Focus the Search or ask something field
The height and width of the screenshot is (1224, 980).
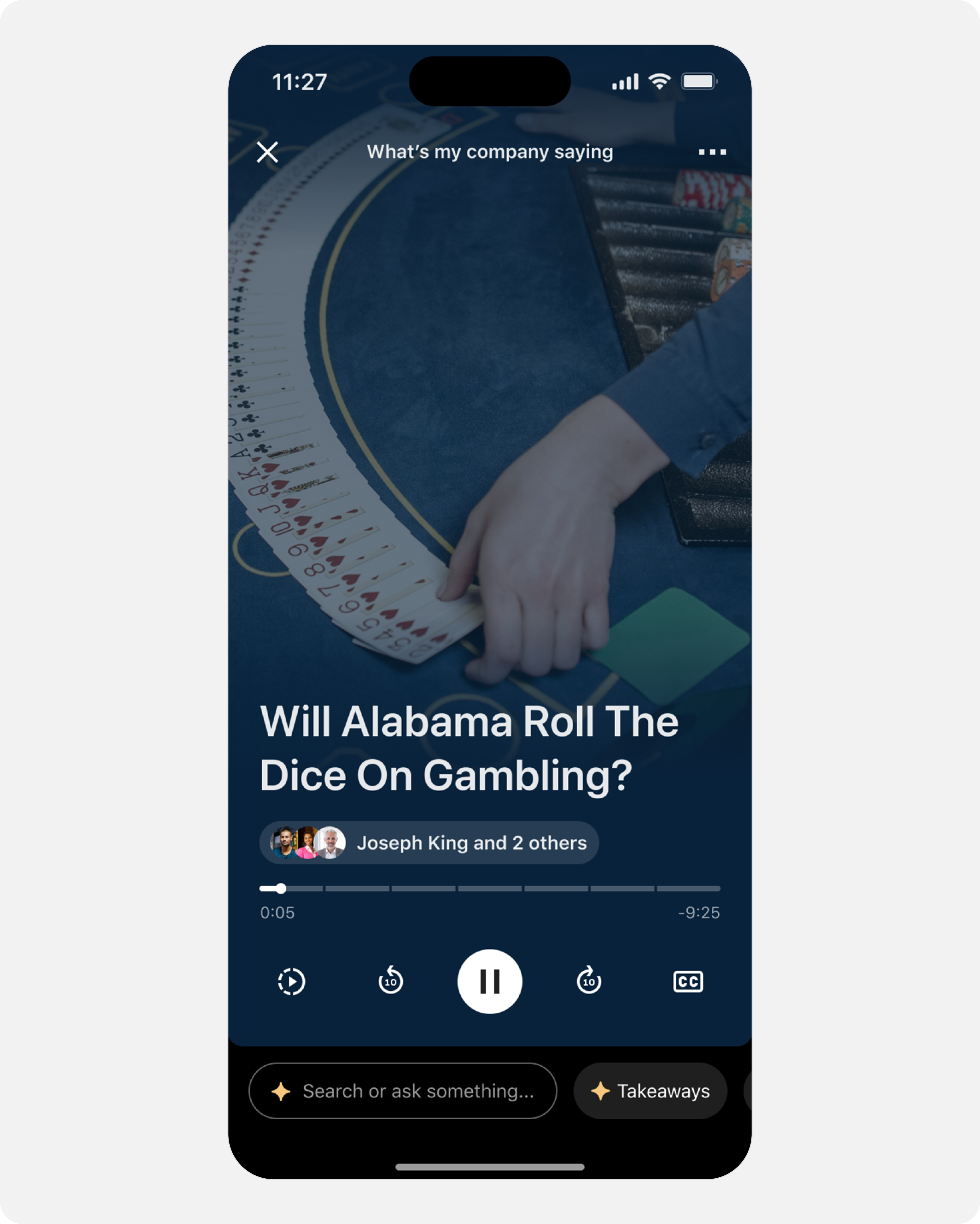[403, 1091]
